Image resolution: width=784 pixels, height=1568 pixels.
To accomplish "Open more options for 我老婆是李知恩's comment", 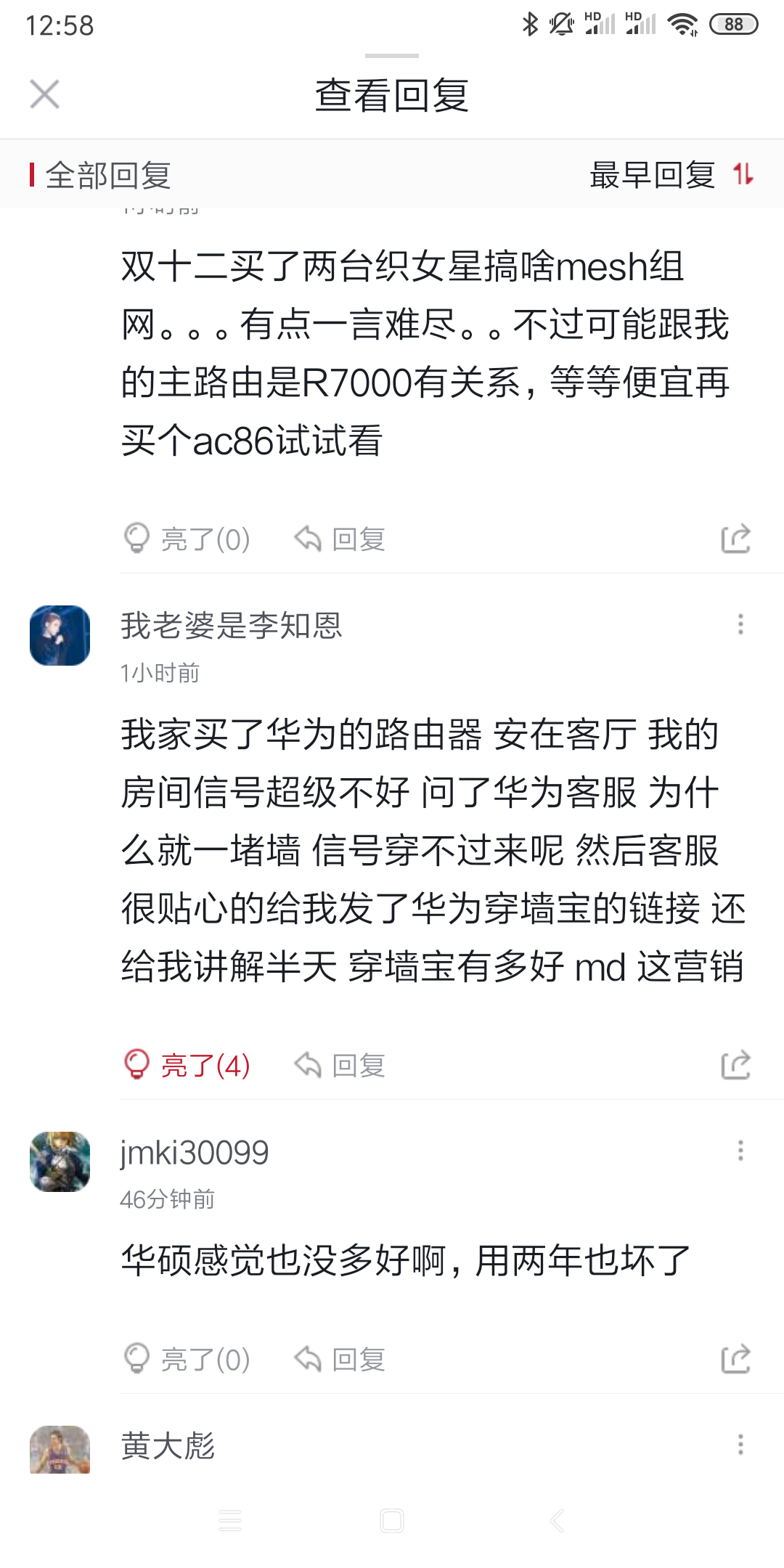I will [740, 624].
